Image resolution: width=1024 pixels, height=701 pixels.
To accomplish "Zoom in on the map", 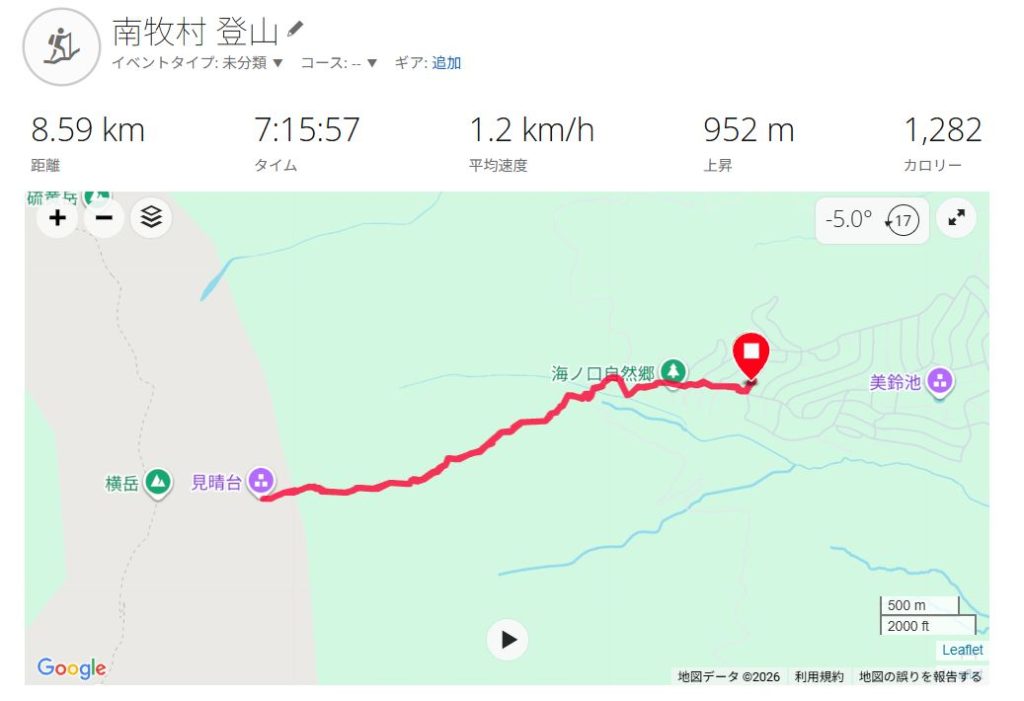I will point(58,217).
